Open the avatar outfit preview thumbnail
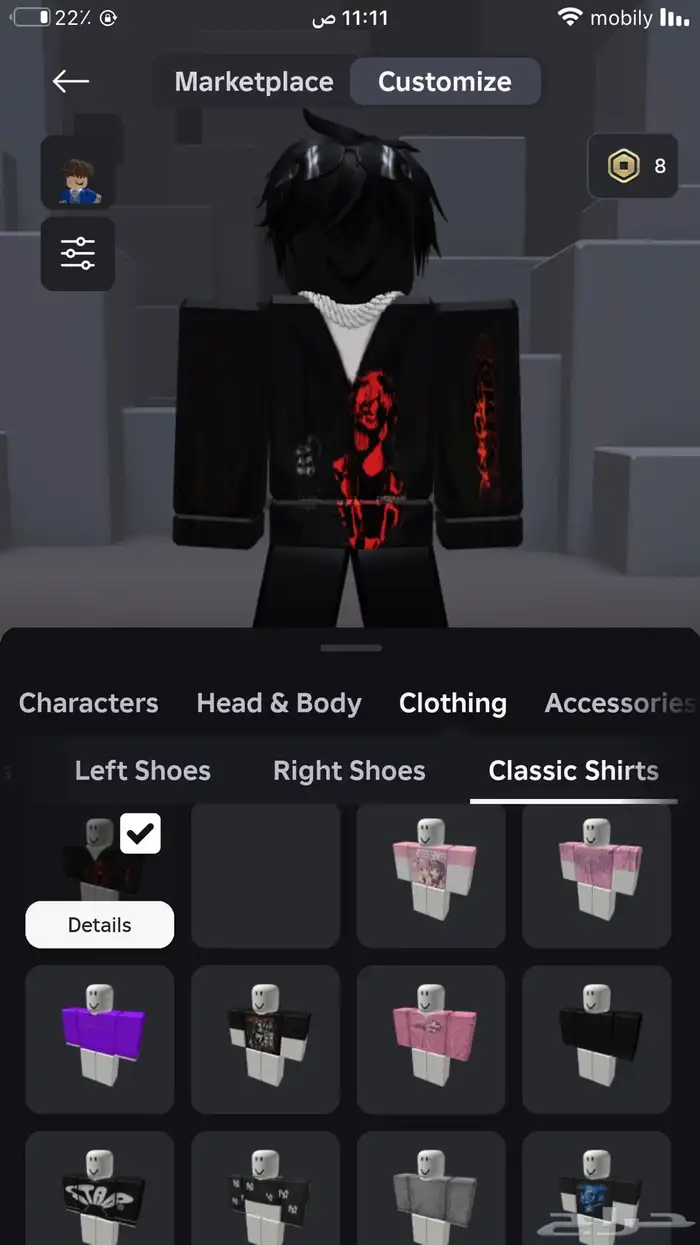The height and width of the screenshot is (1245, 700). tap(77, 173)
